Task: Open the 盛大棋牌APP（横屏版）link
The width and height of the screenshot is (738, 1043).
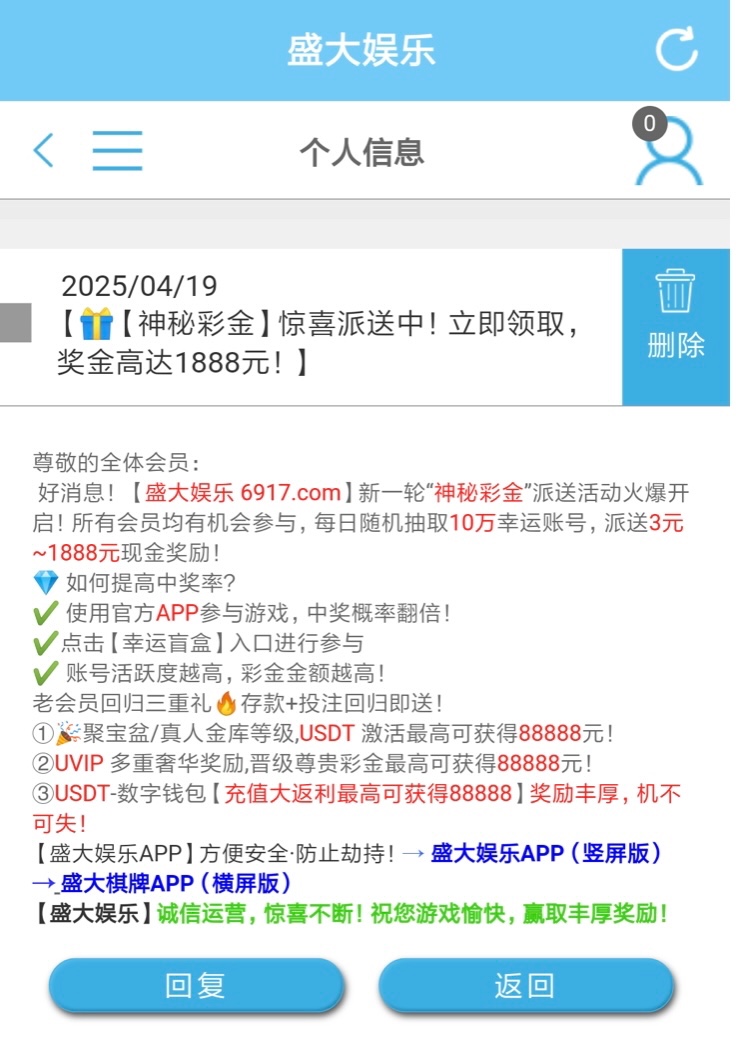Action: [x=176, y=883]
